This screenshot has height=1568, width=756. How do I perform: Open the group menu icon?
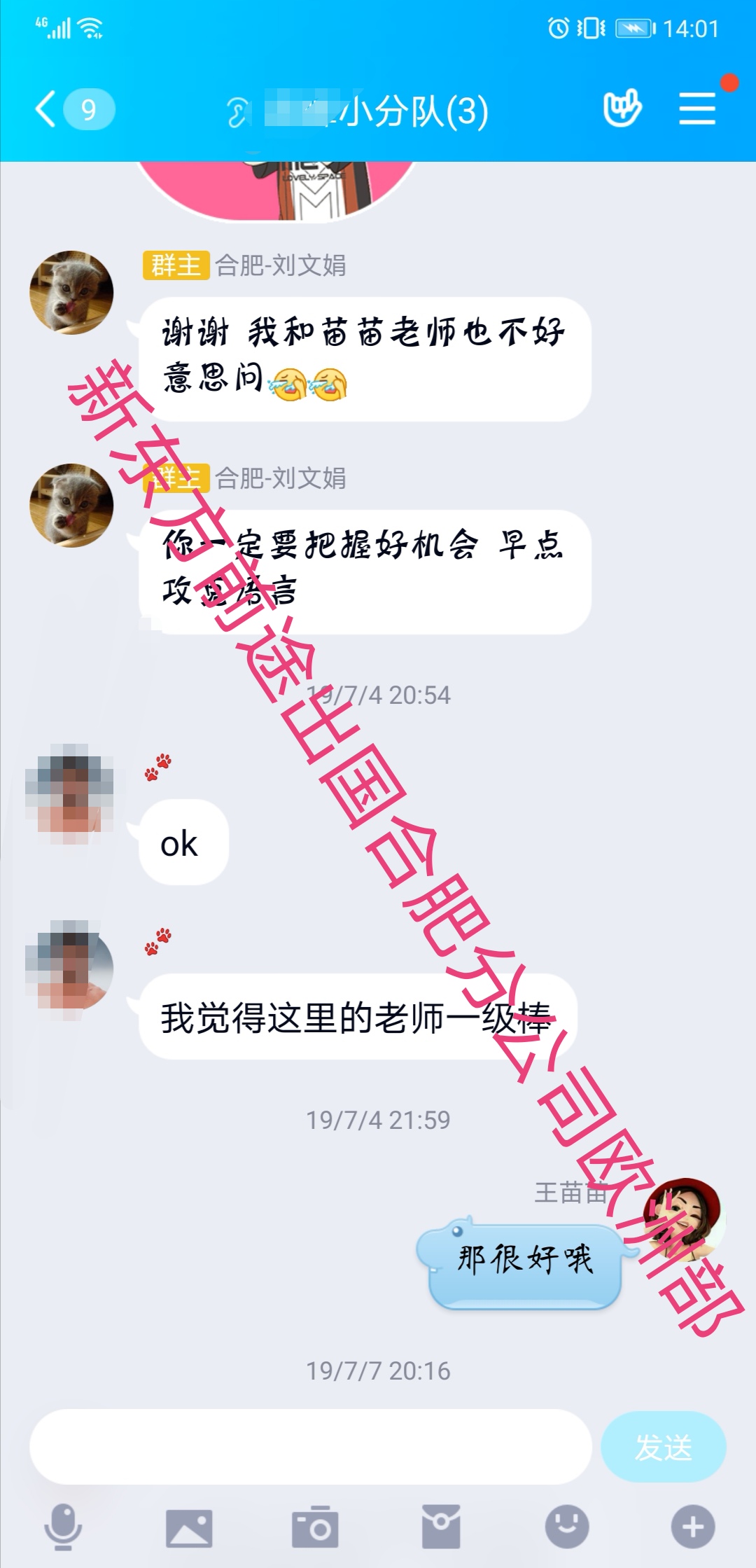click(x=697, y=109)
